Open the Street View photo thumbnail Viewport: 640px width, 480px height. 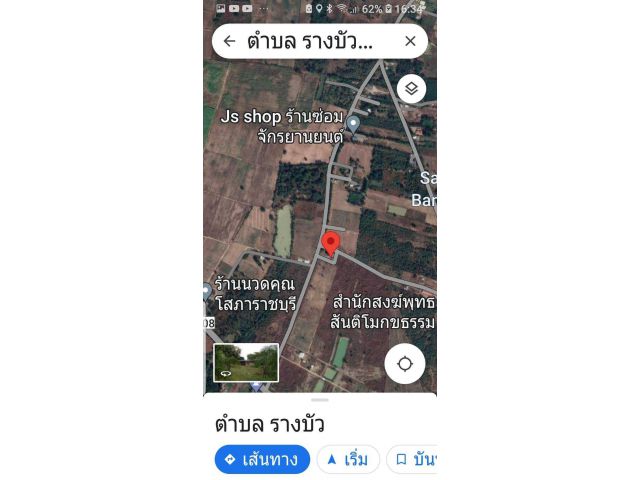tap(246, 362)
